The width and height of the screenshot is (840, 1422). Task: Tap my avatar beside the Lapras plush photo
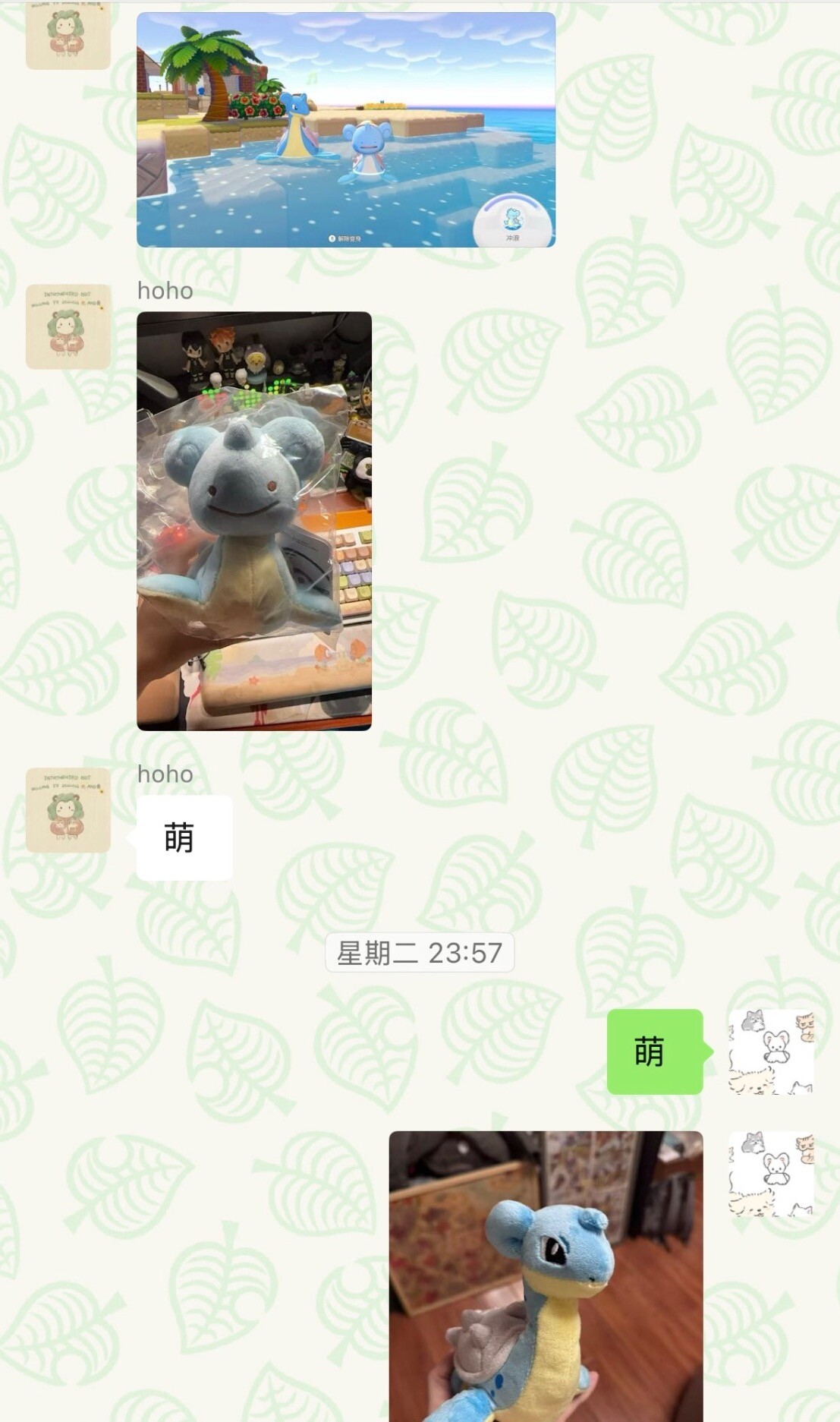[x=771, y=1174]
